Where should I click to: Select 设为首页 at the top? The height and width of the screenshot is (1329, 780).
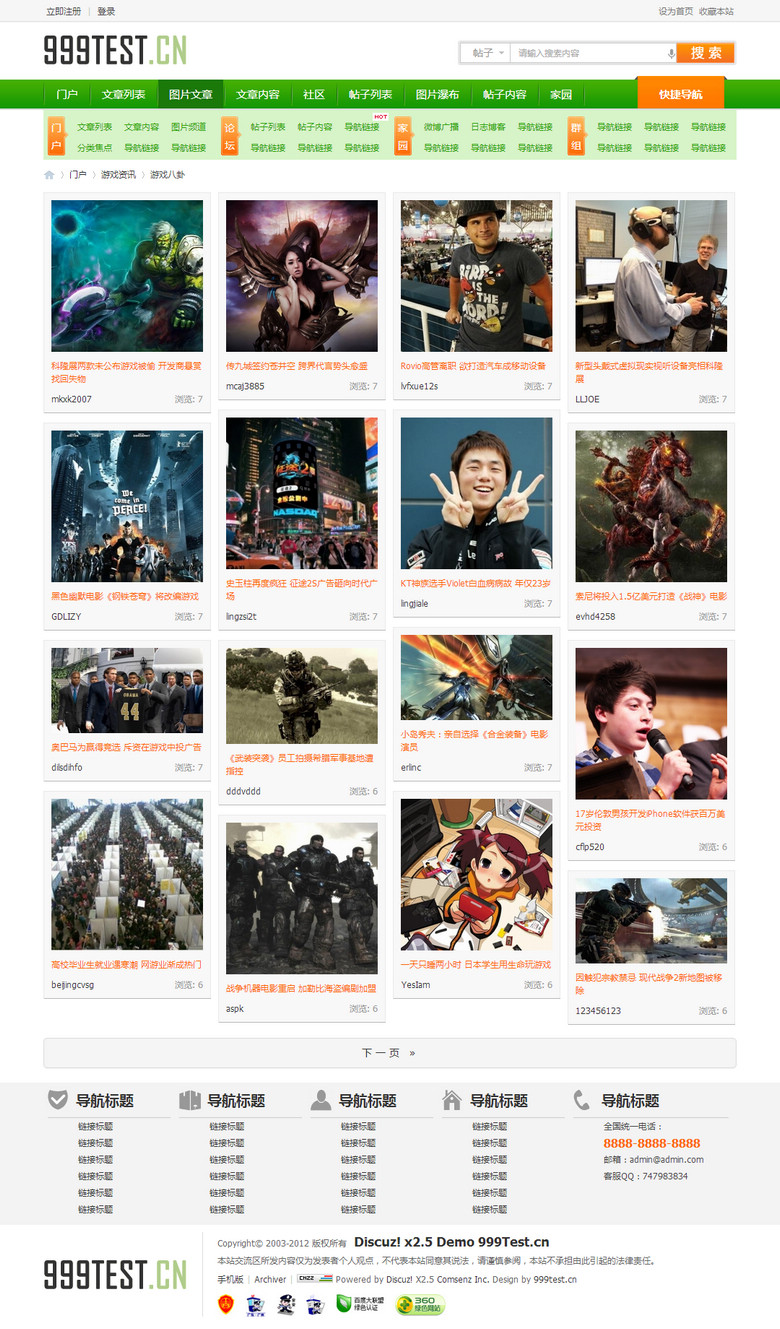coord(675,11)
